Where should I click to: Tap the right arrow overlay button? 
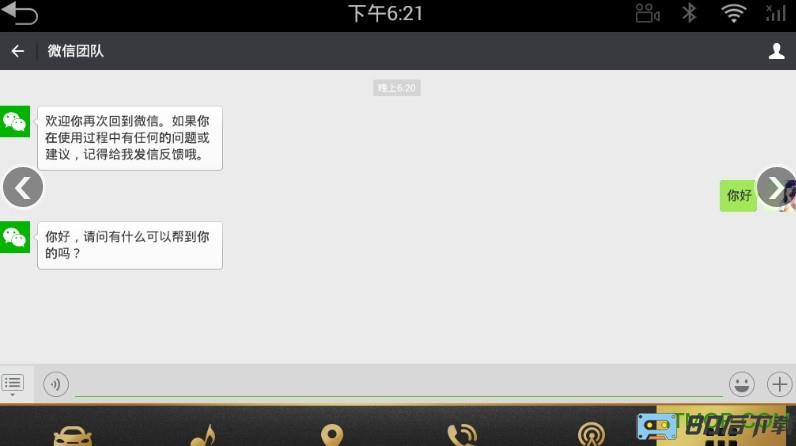pos(775,187)
